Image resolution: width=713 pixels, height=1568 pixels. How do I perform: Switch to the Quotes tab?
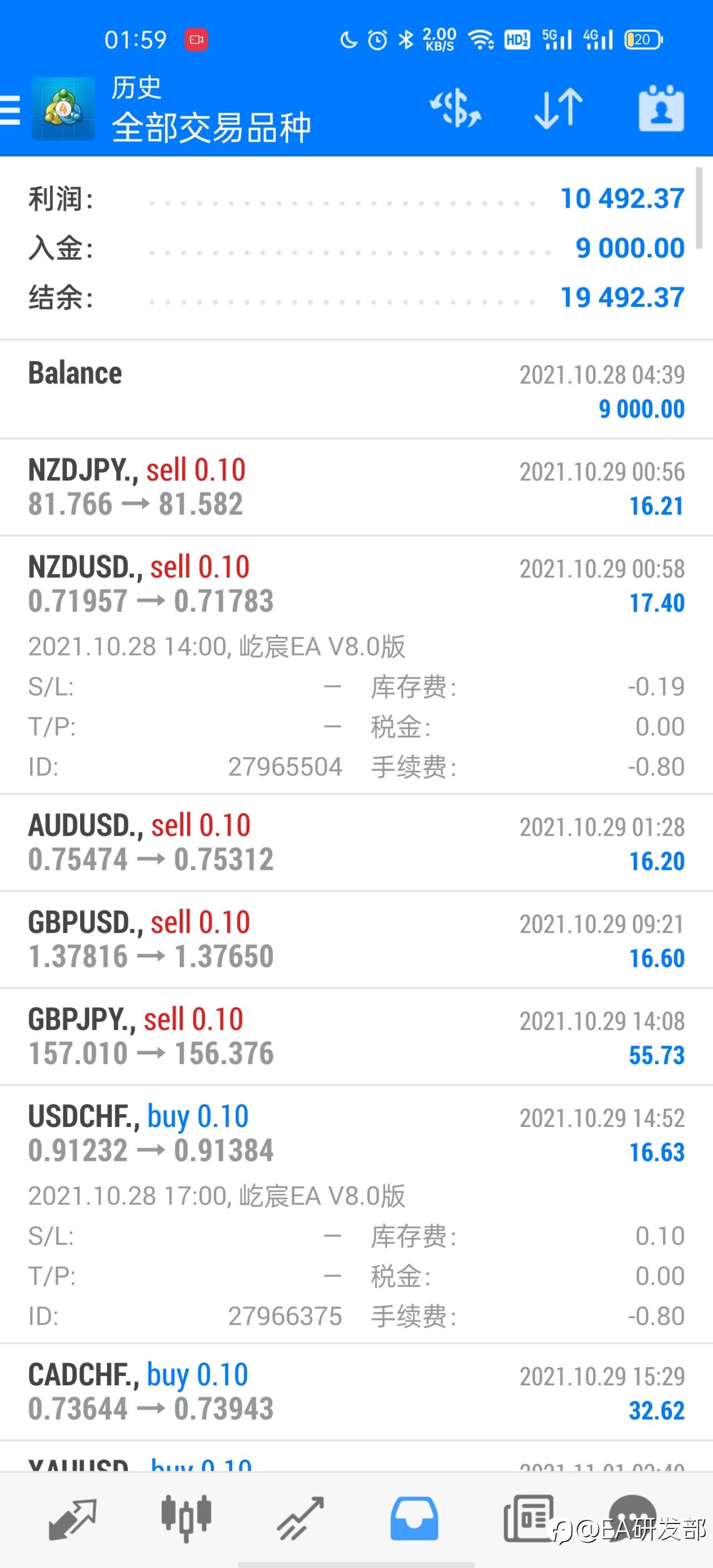72,1518
